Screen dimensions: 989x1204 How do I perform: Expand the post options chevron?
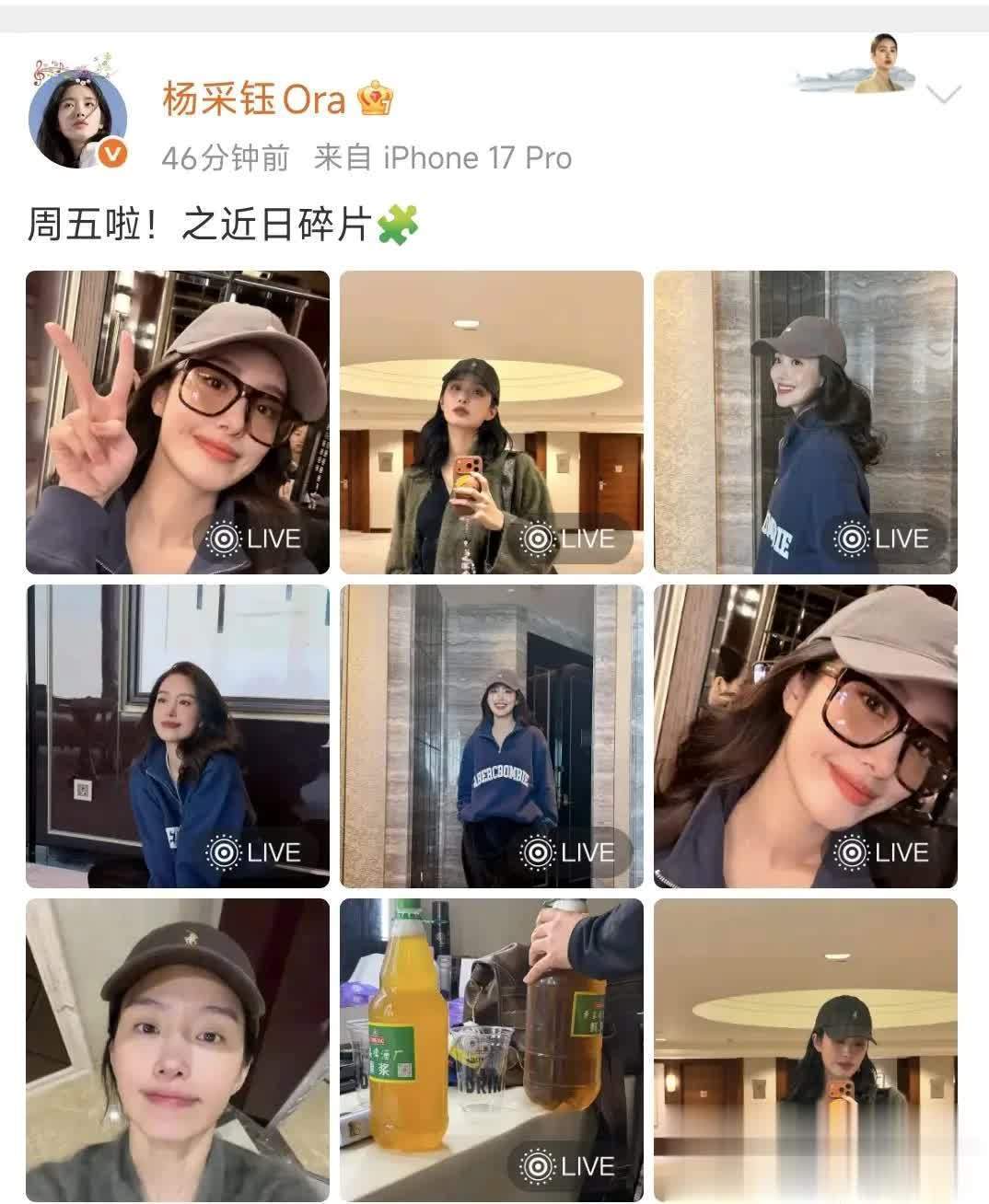(x=944, y=94)
